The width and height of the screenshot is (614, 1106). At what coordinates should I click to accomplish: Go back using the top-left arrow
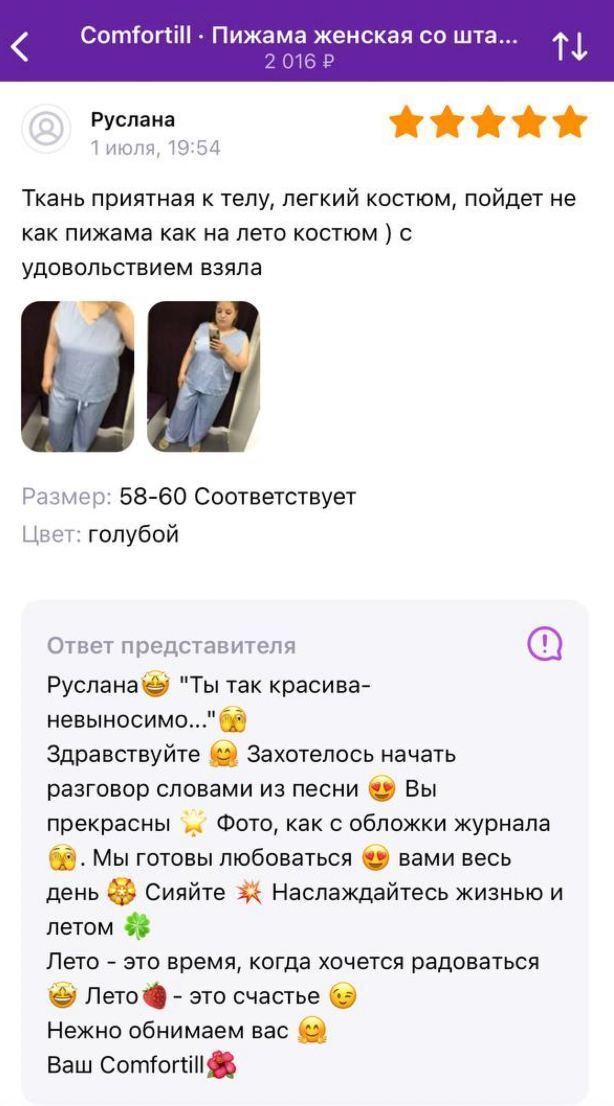20,46
